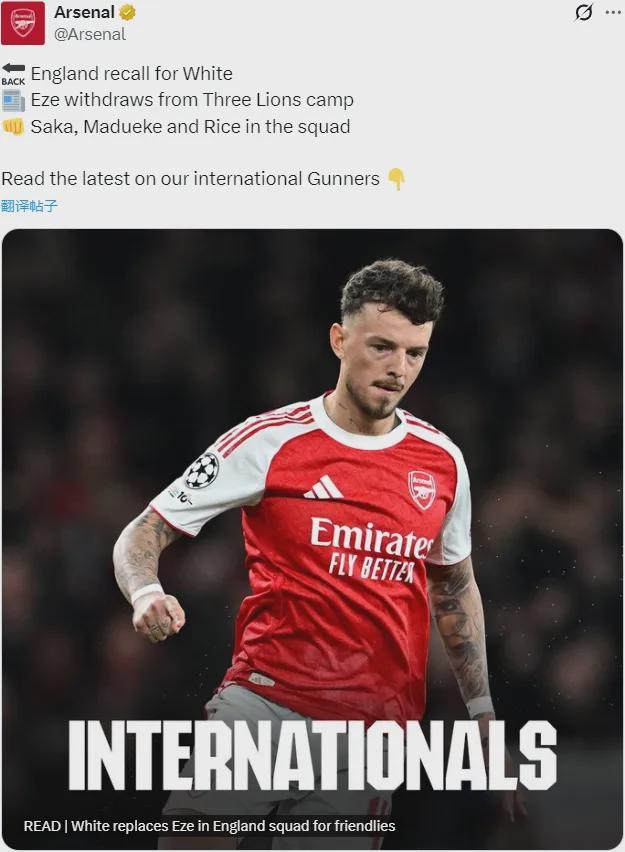Viewport: 625px width, 852px height.
Task: Open Arsenal's profile avatar
Action: point(22,22)
